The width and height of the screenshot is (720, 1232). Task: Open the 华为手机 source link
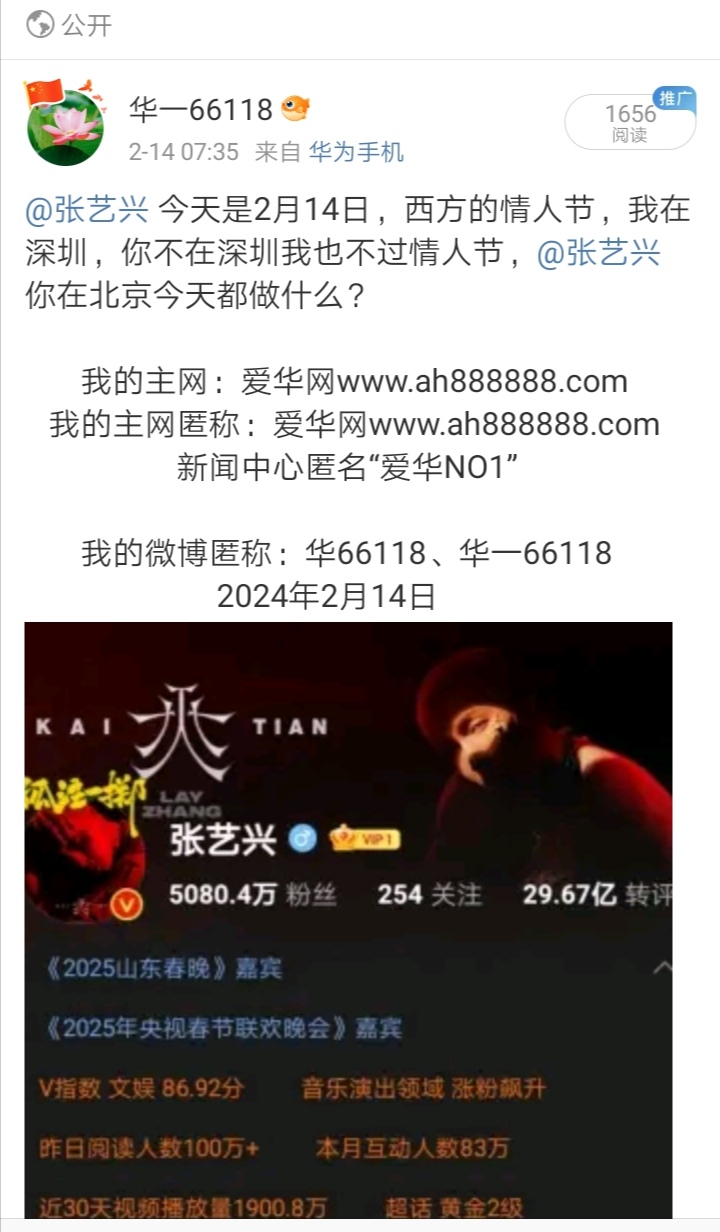click(x=356, y=152)
